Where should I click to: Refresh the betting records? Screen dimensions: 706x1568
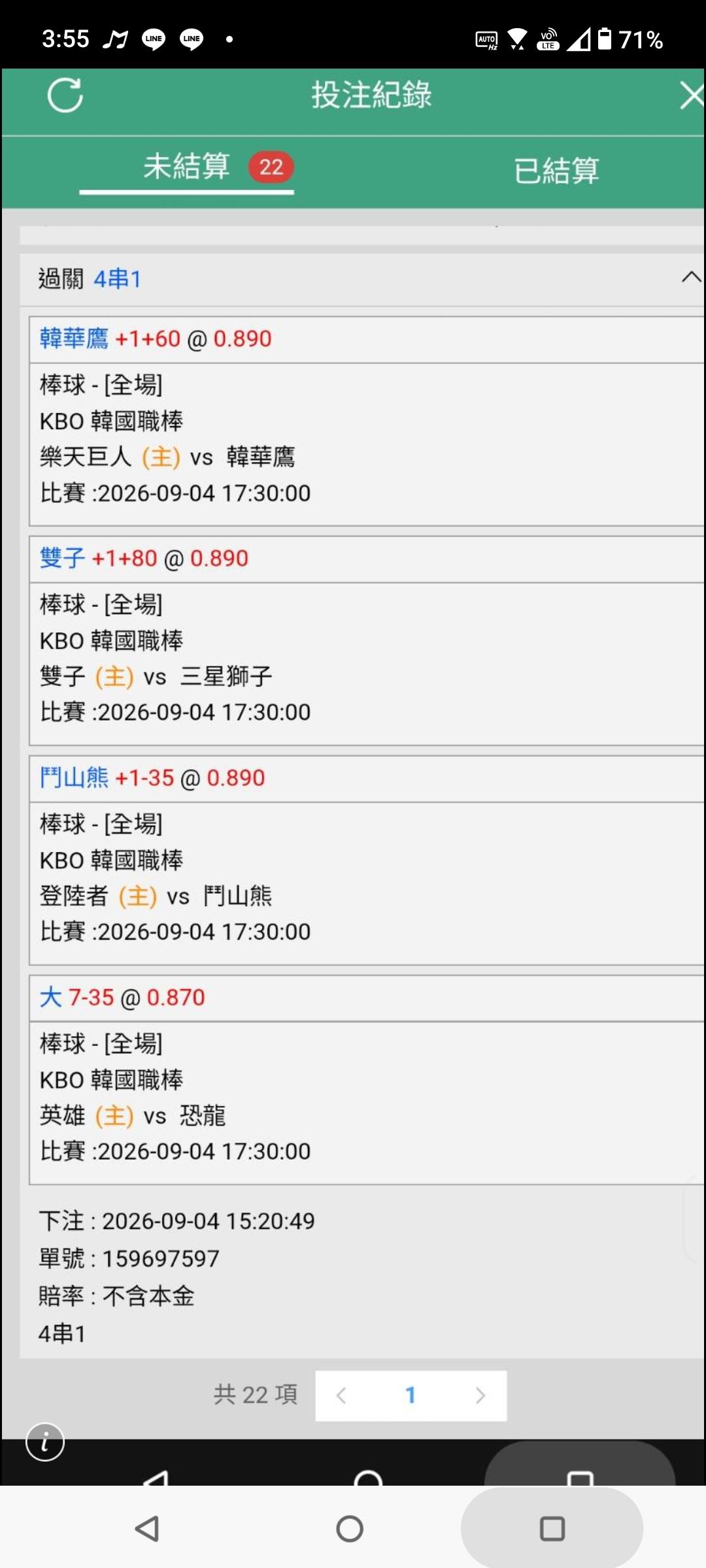point(65,95)
